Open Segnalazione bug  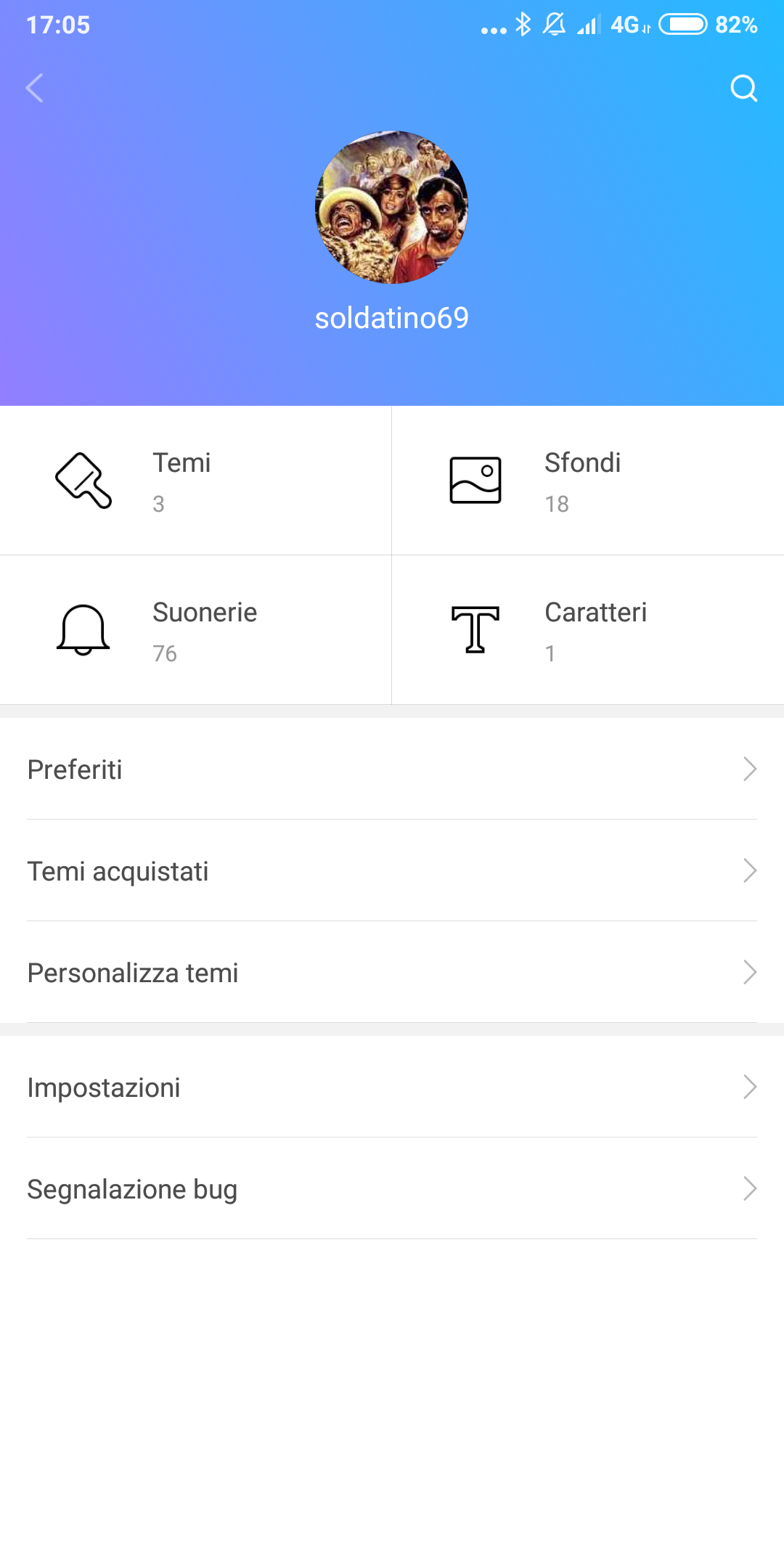pos(392,1189)
